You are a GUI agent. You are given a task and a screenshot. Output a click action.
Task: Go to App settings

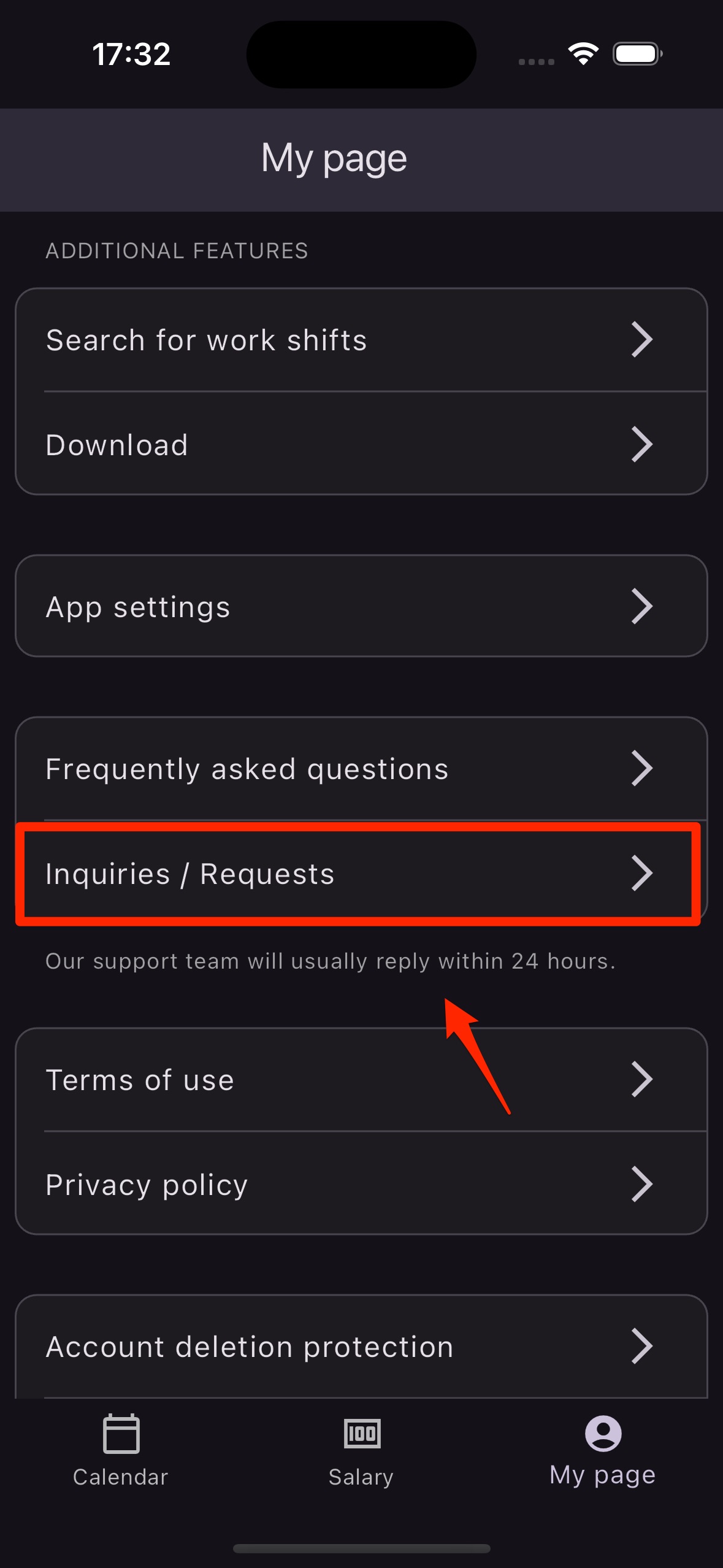click(361, 607)
